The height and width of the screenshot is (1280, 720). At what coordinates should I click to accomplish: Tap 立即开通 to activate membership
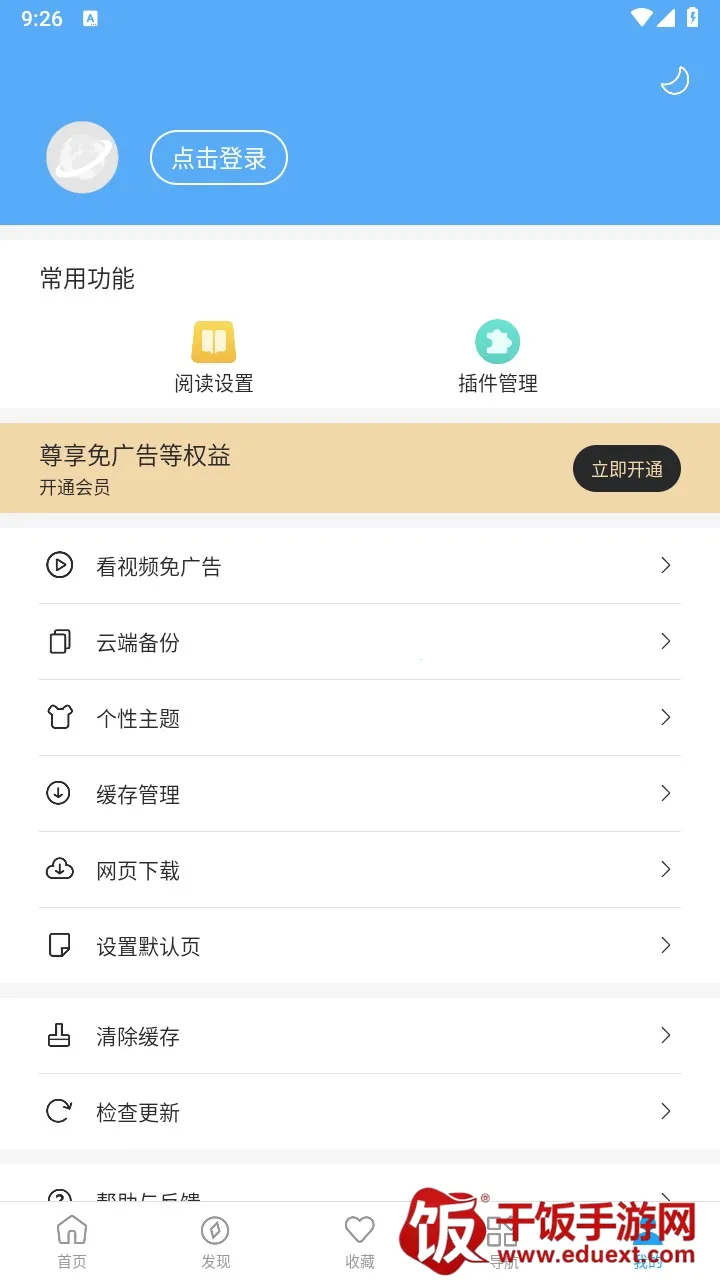627,468
